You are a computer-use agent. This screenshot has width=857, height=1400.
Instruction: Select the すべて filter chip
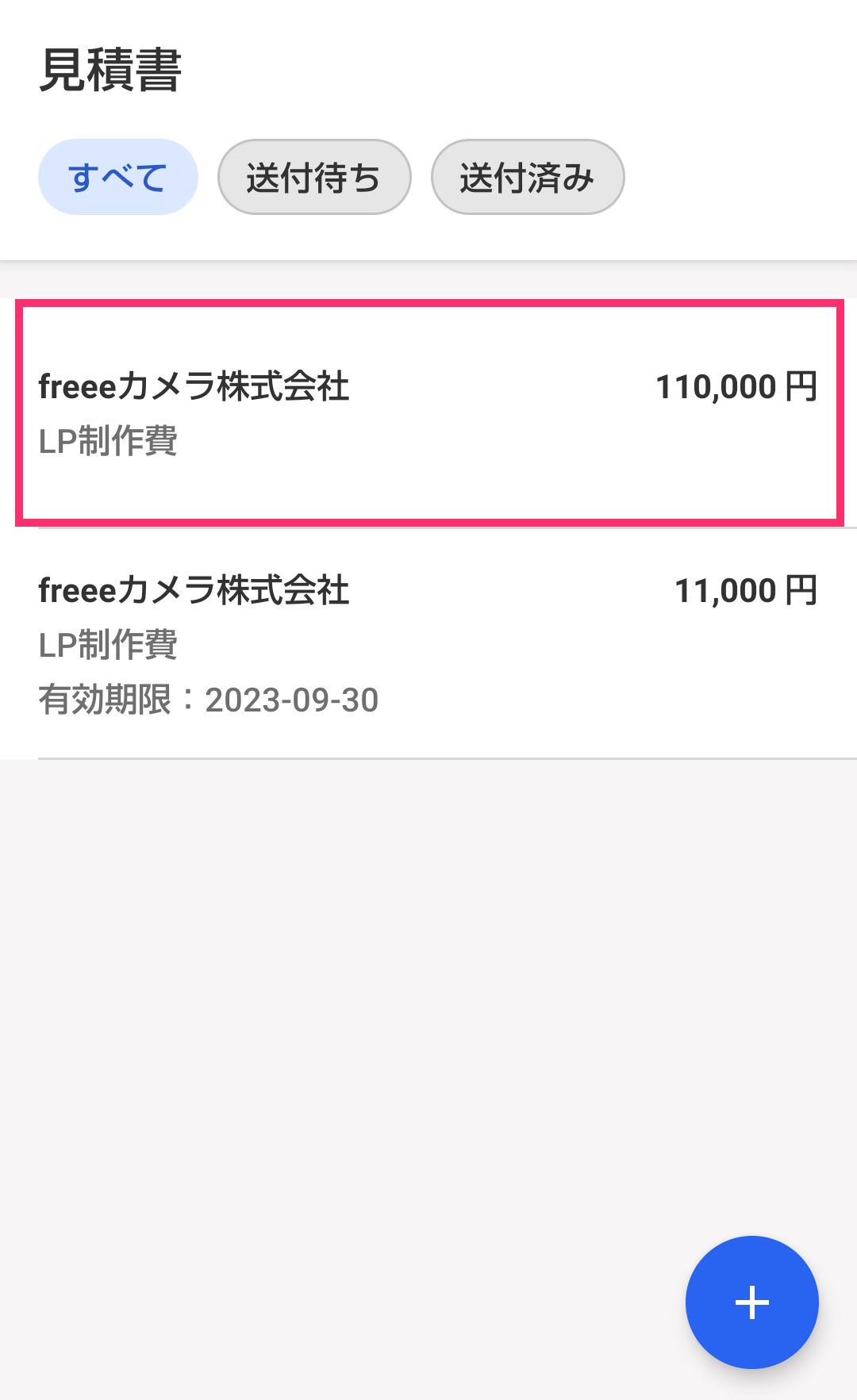(117, 177)
